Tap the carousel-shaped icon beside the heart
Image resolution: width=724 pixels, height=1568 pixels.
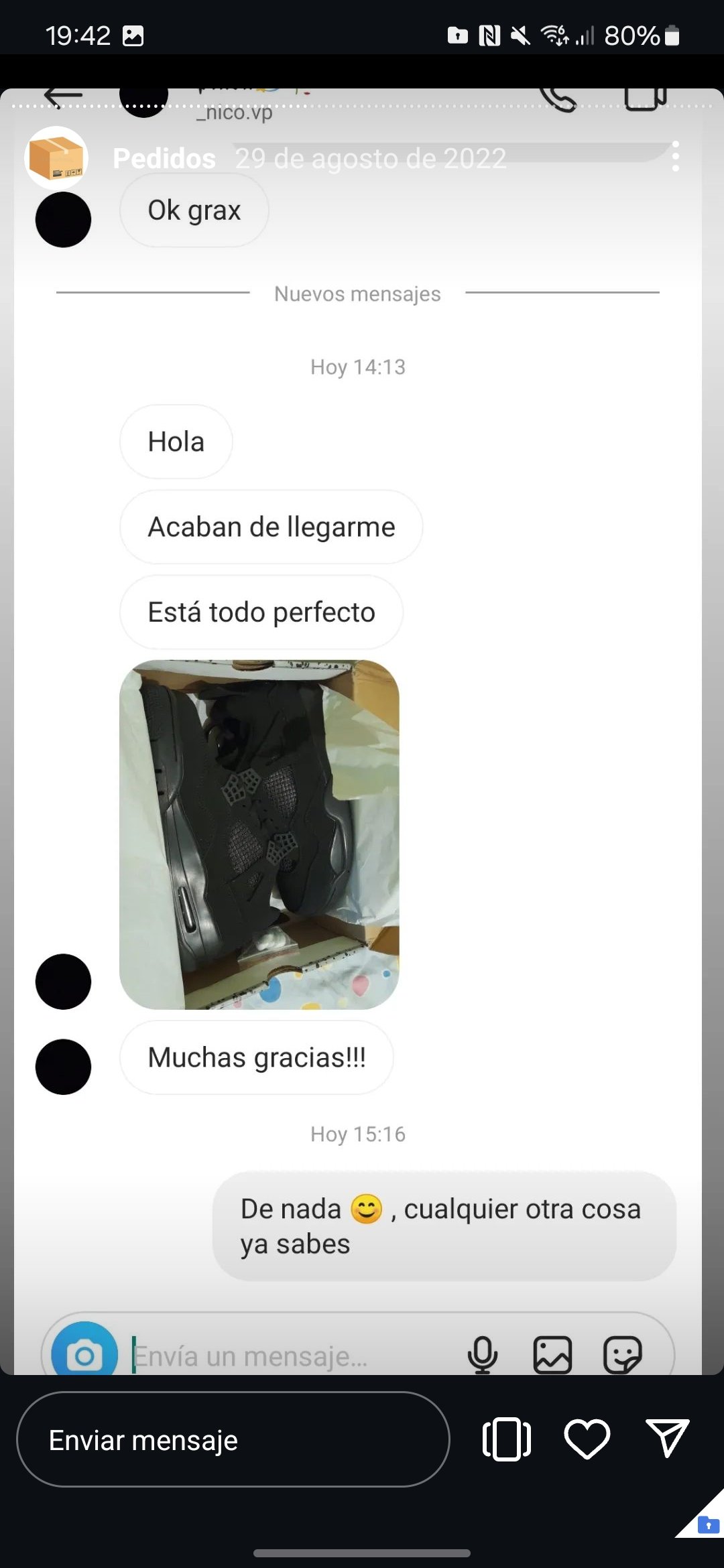pyautogui.click(x=507, y=1439)
